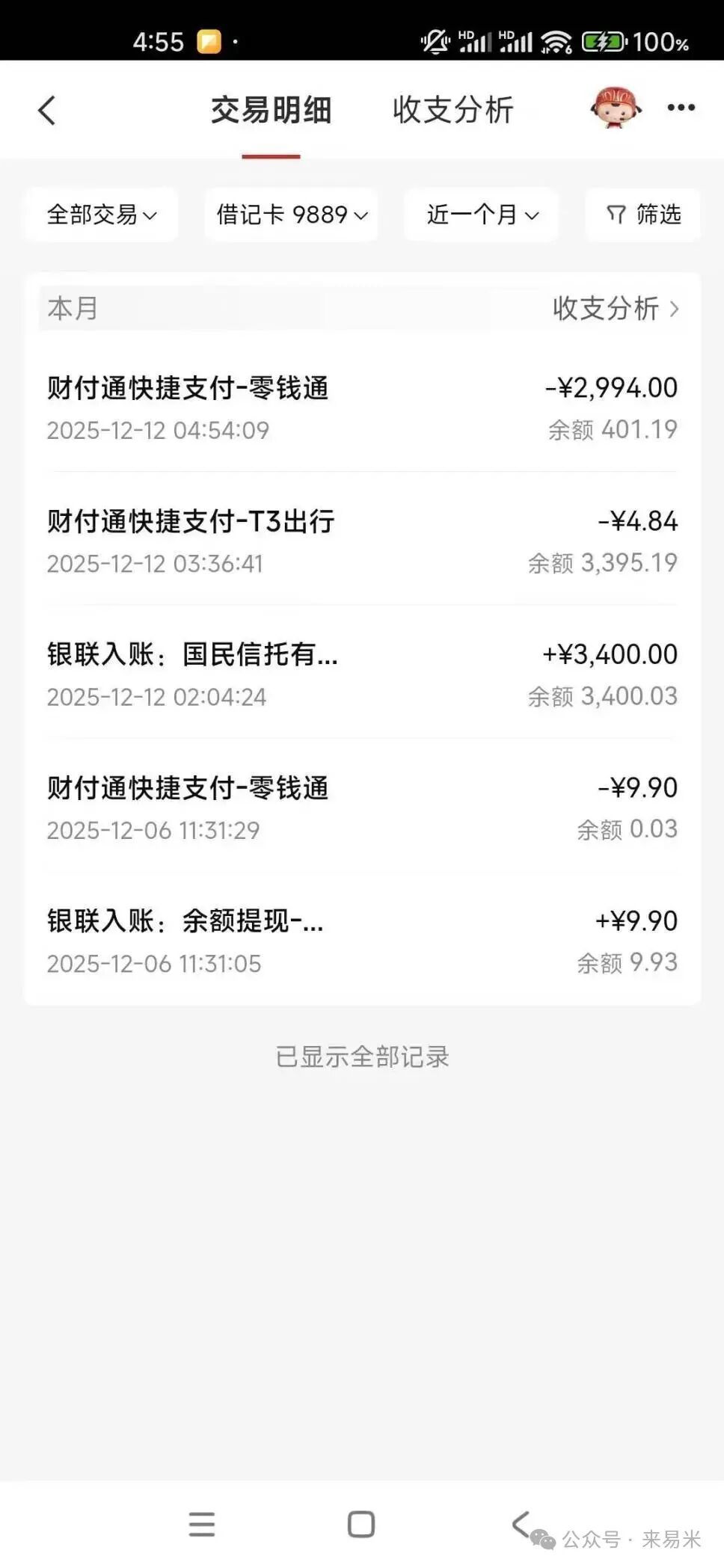Tap the T3出行 -¥4.84 transaction row

coord(361,541)
